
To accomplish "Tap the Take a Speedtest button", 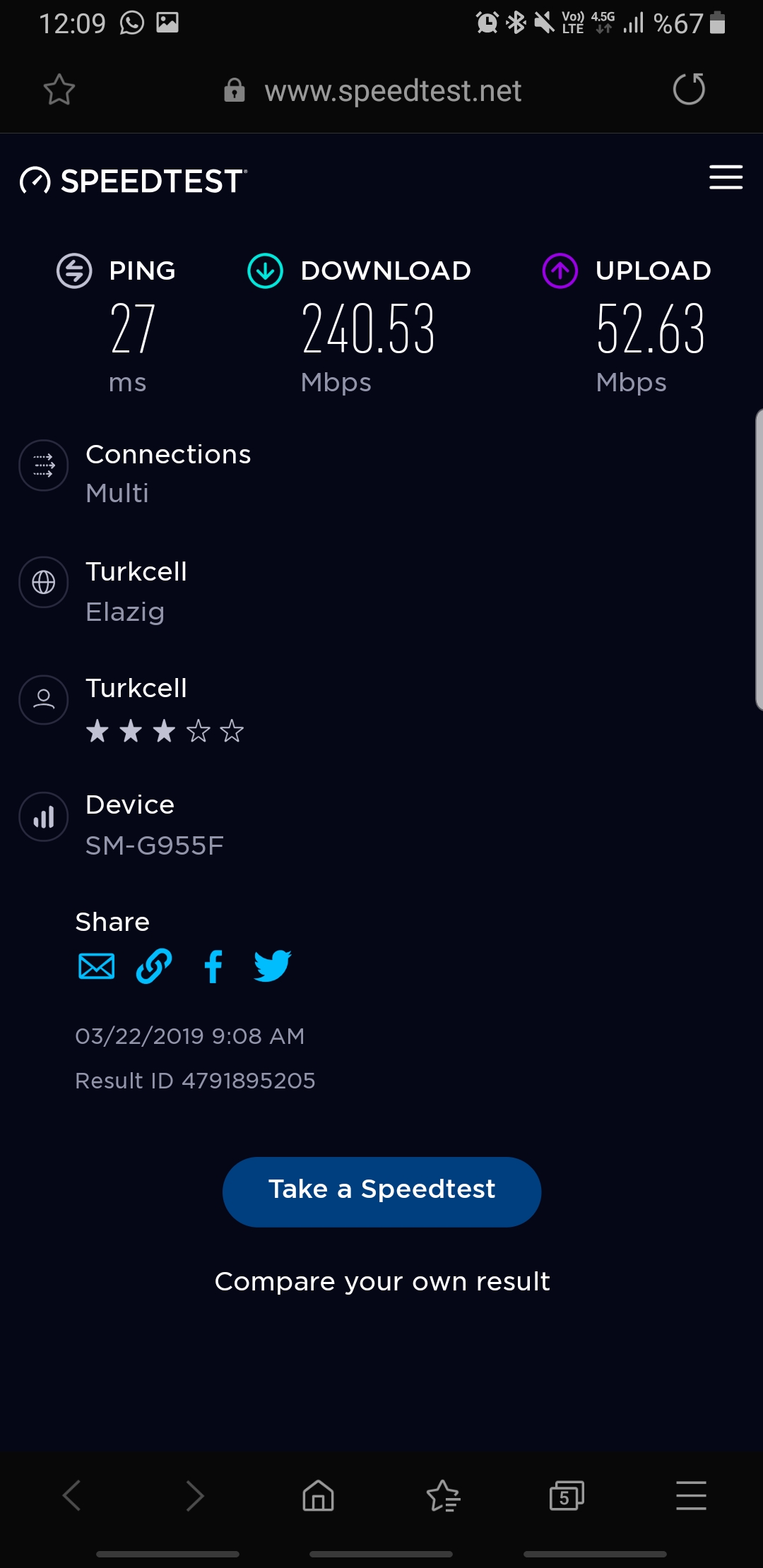I will point(381,1192).
